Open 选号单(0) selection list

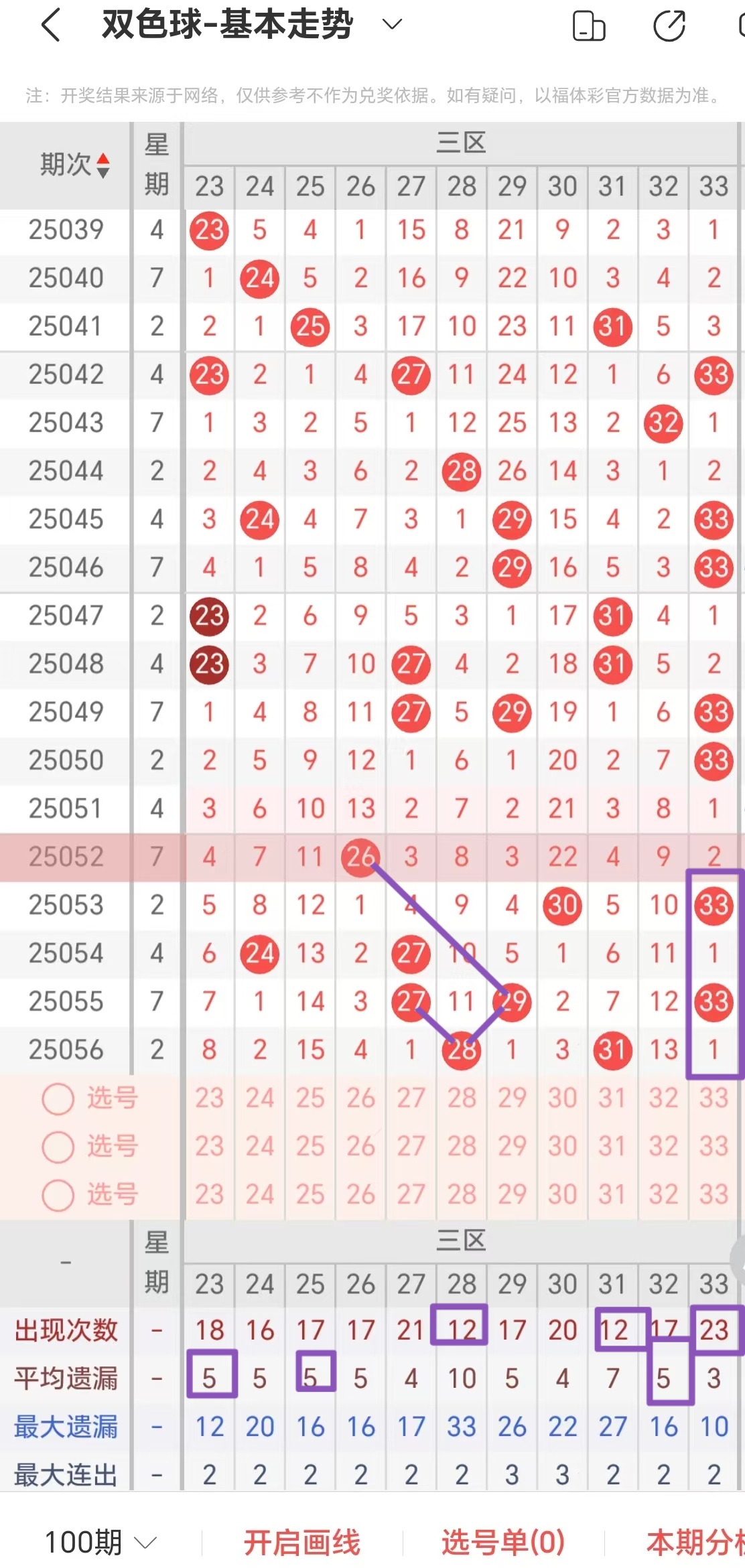(x=502, y=1543)
